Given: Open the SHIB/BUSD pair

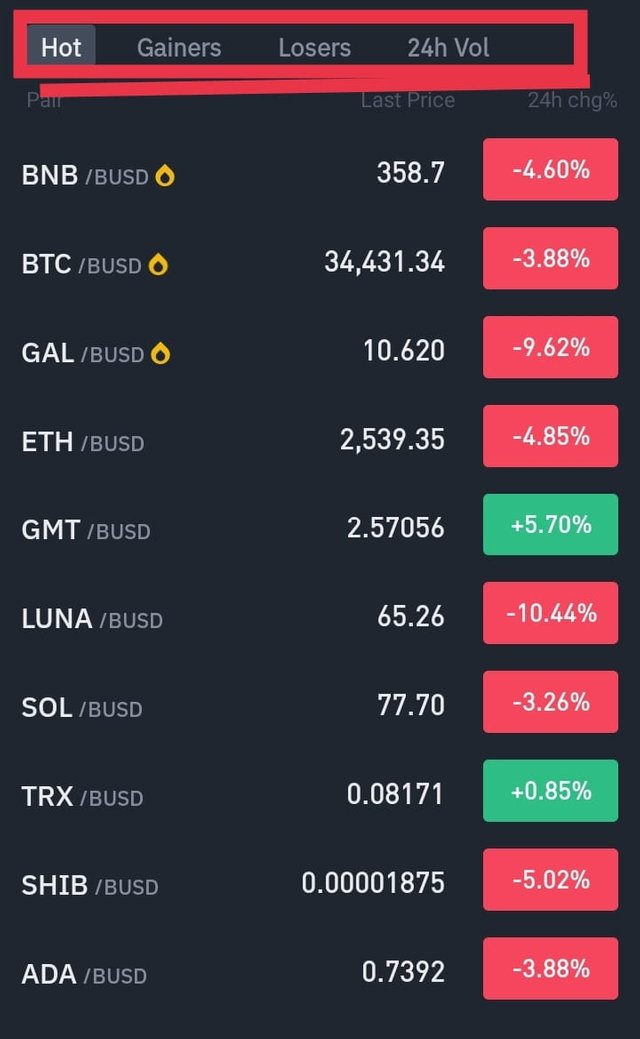Looking at the screenshot, I should point(320,881).
